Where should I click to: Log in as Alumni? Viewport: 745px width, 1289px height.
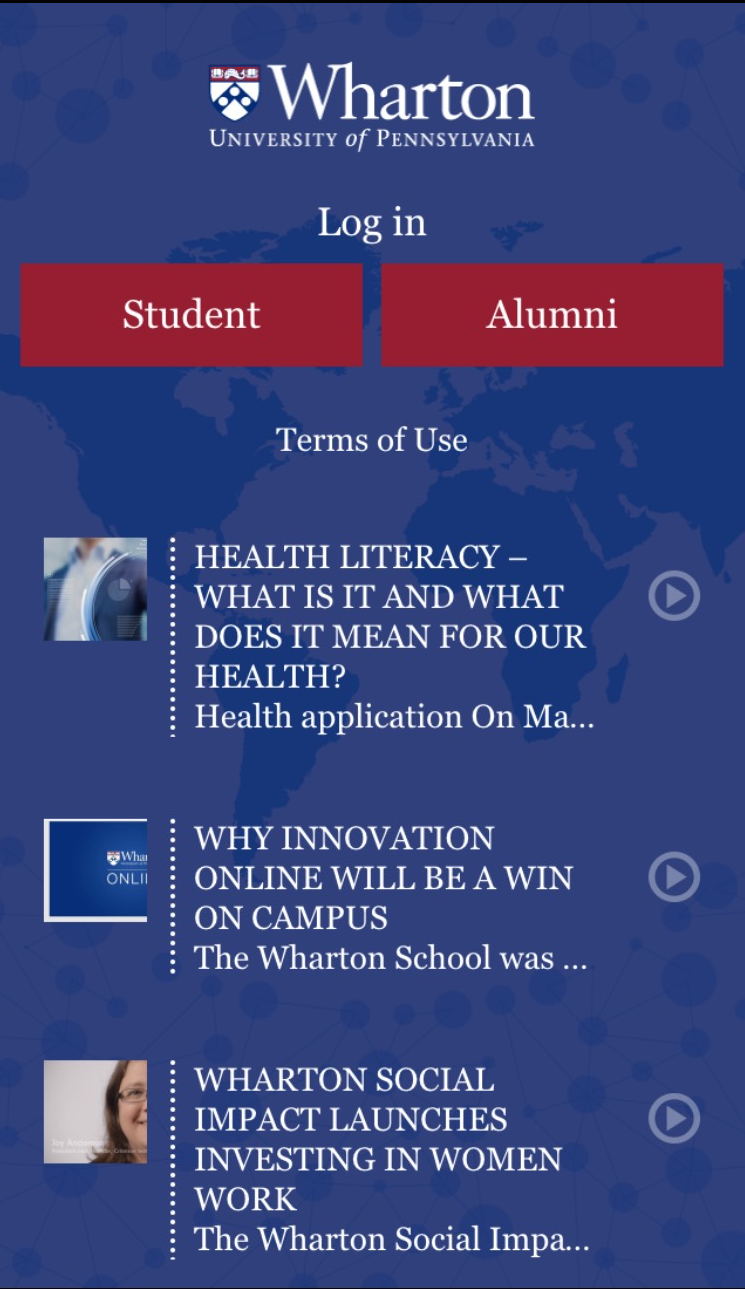(x=552, y=315)
